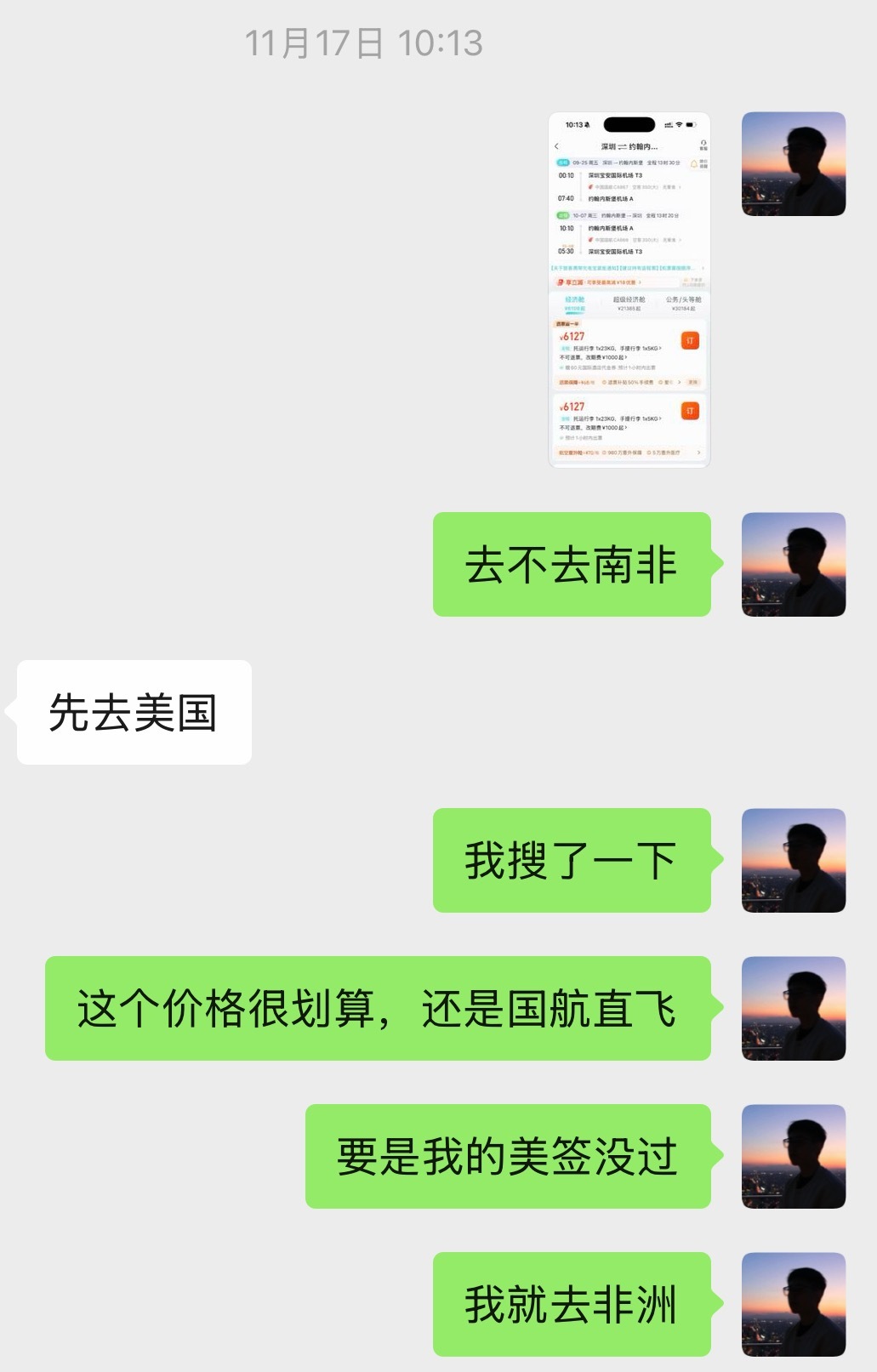Tap the 去不去南非 chat bubble
This screenshot has width=877, height=1372.
coord(570,566)
